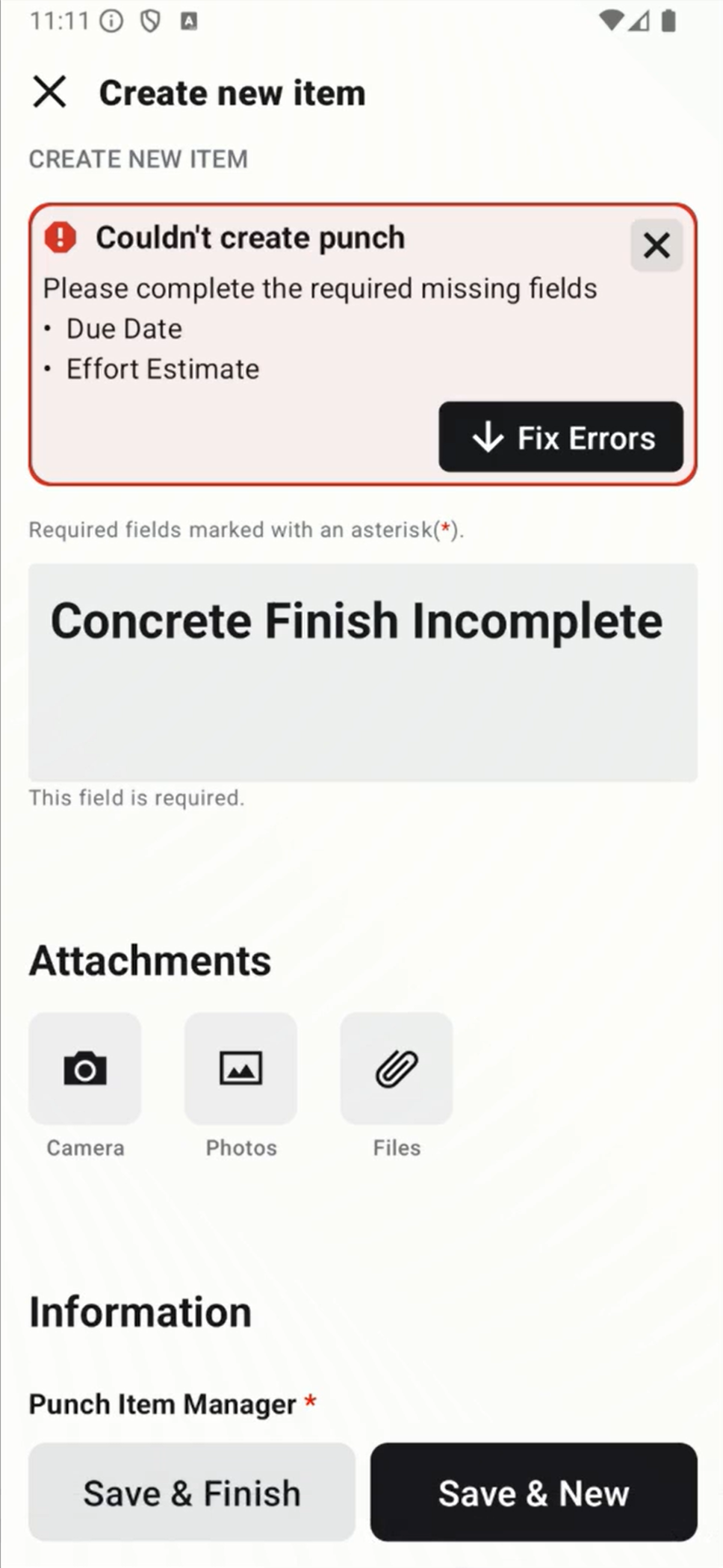Tap Save & Finish
The width and height of the screenshot is (723, 1568).
coord(191,1493)
